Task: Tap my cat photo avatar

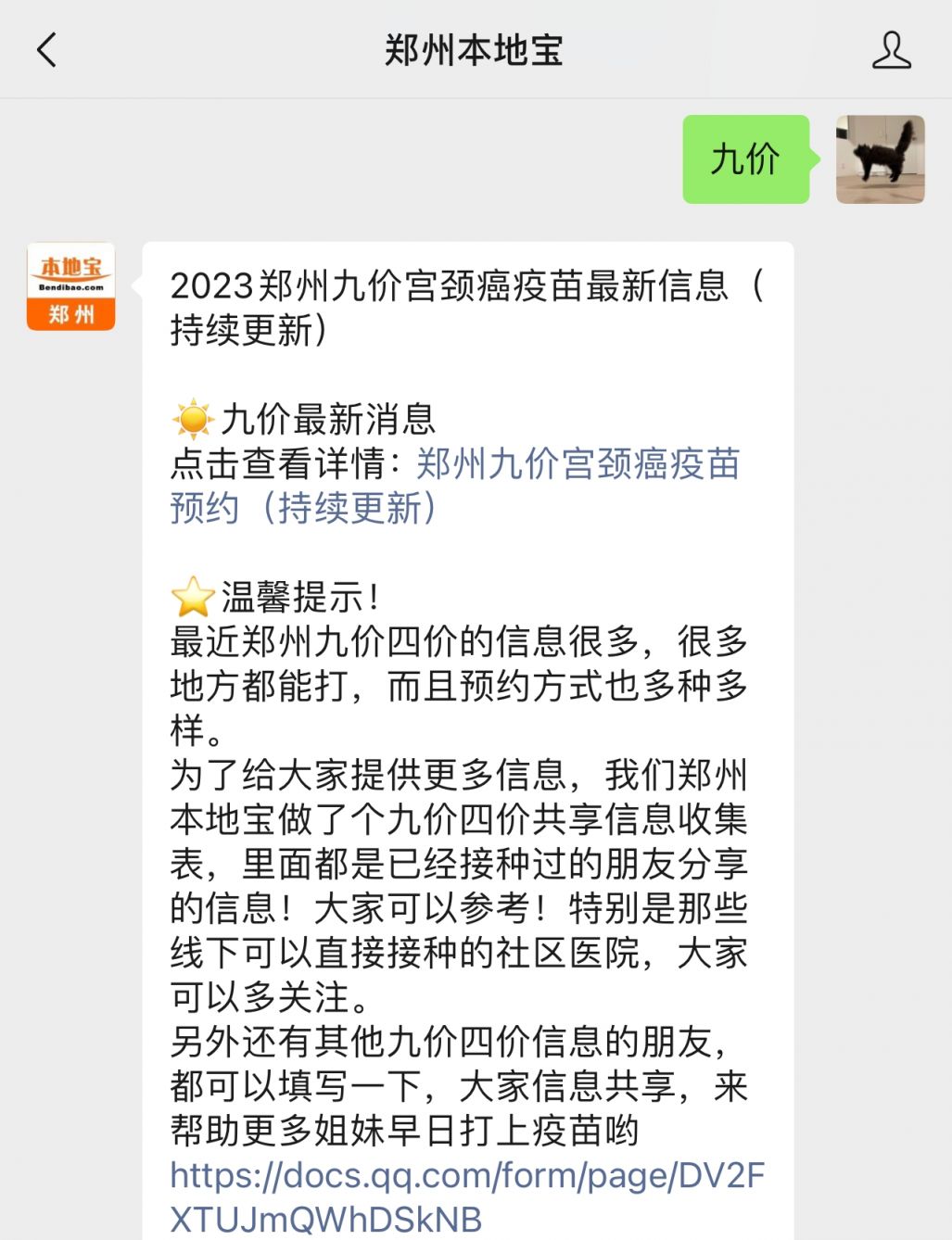Action: tap(880, 159)
